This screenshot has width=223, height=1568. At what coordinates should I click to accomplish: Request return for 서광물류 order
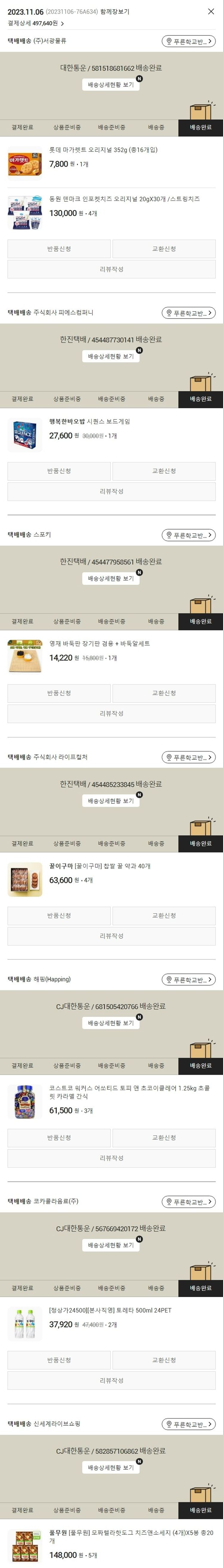point(59,249)
